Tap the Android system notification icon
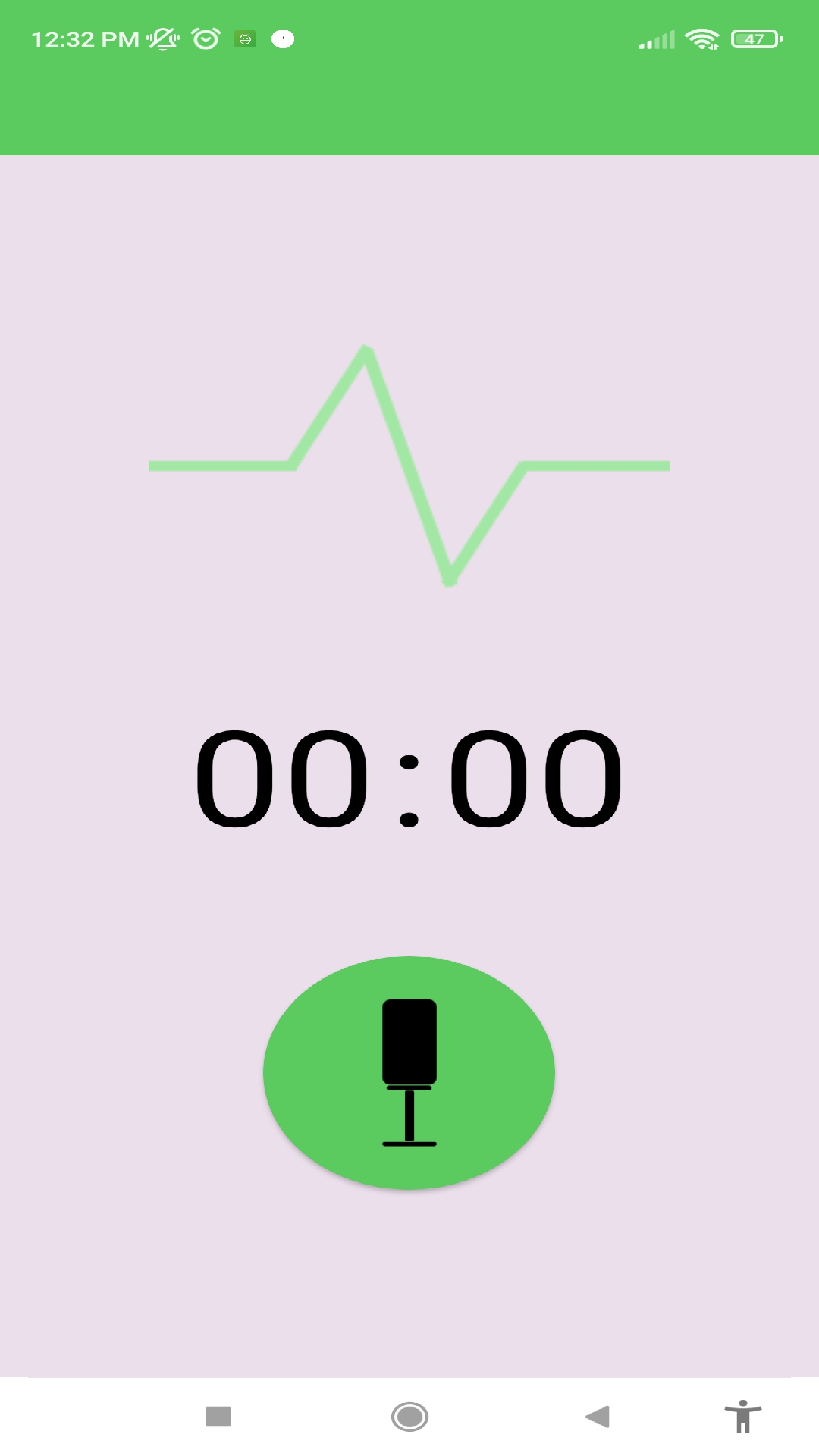This screenshot has height=1456, width=819. [x=244, y=39]
